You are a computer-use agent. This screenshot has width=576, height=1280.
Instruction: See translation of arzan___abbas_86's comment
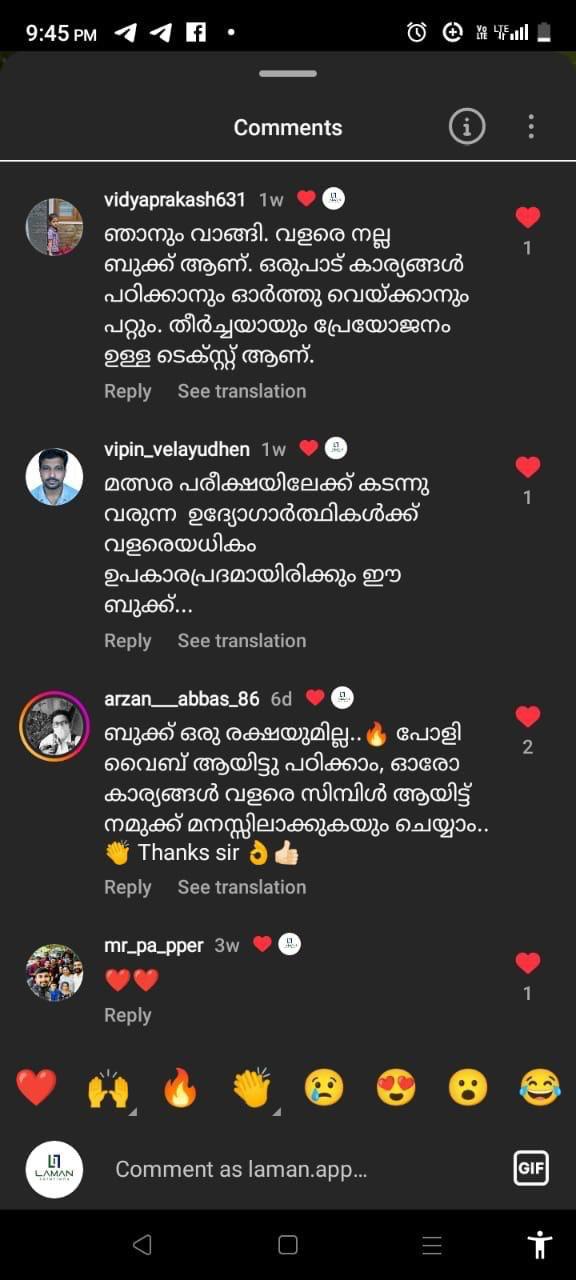click(x=242, y=887)
